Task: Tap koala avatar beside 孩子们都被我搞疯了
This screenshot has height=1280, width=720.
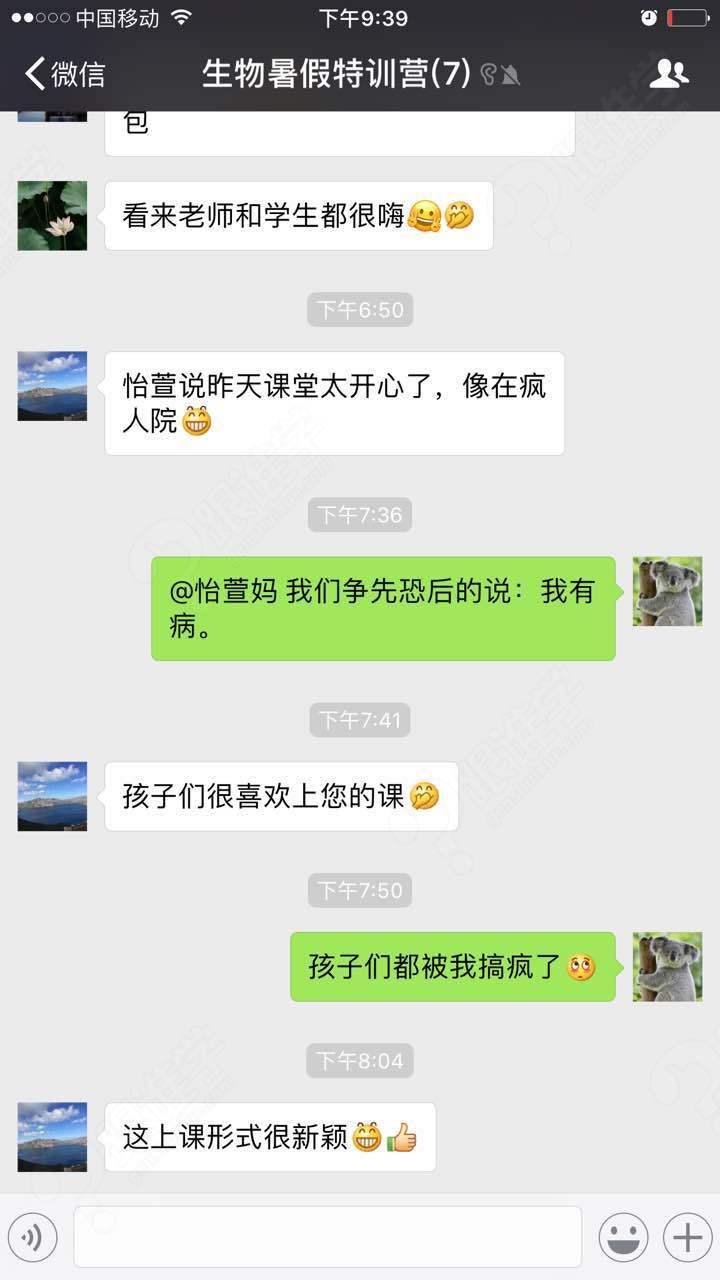Action: tap(667, 966)
